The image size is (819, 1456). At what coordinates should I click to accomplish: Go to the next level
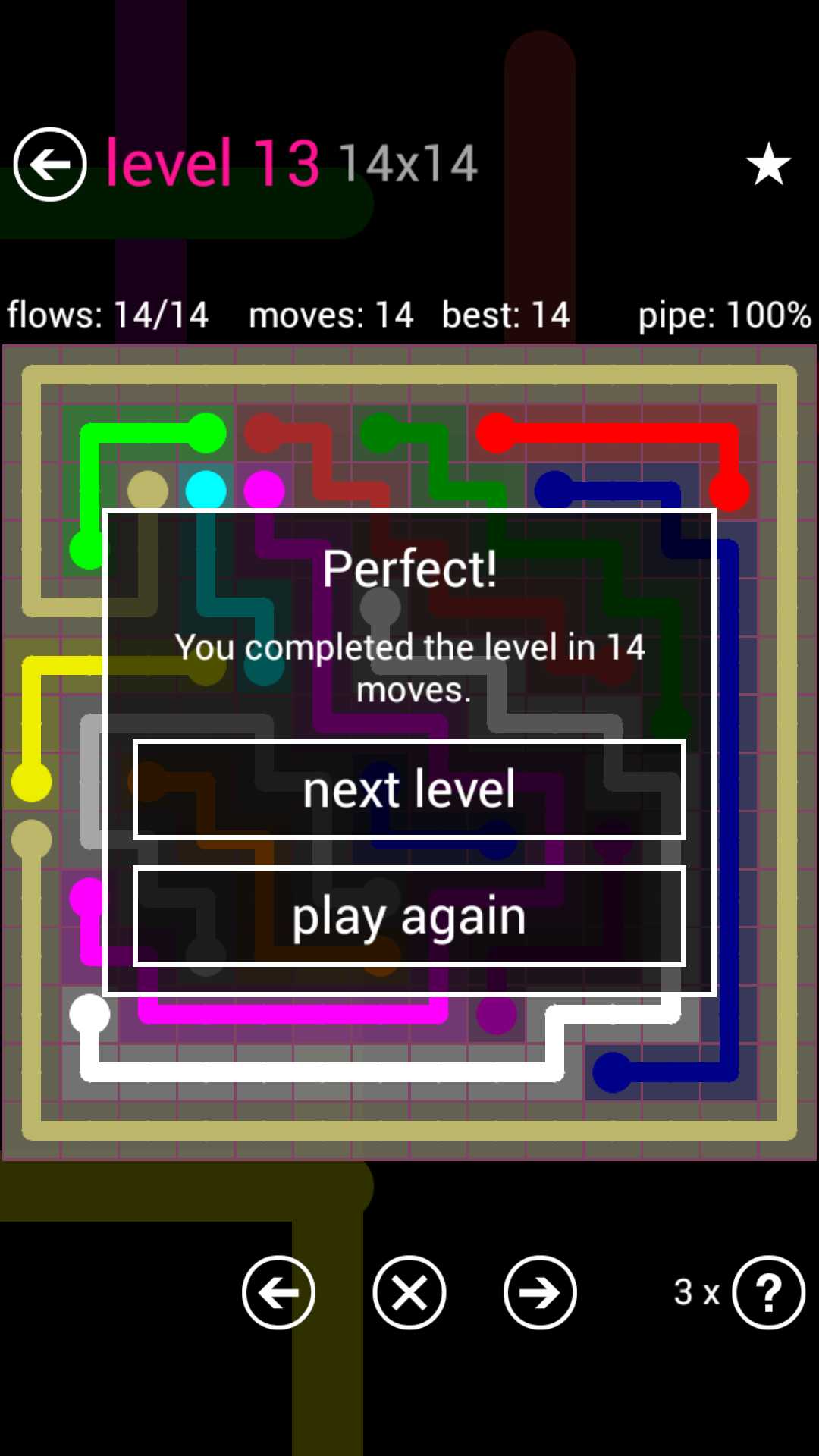409,789
